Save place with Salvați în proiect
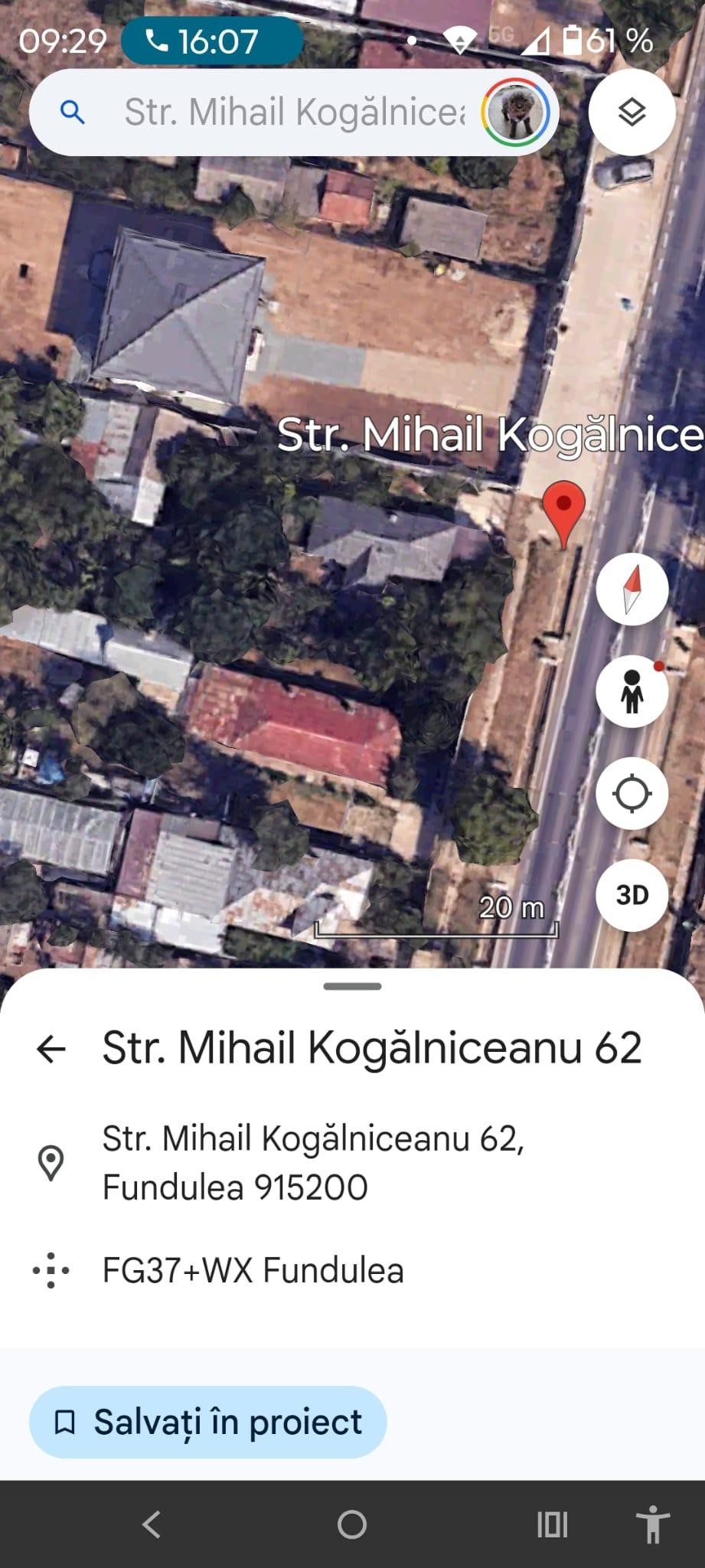The height and width of the screenshot is (1568, 705). point(207,1422)
